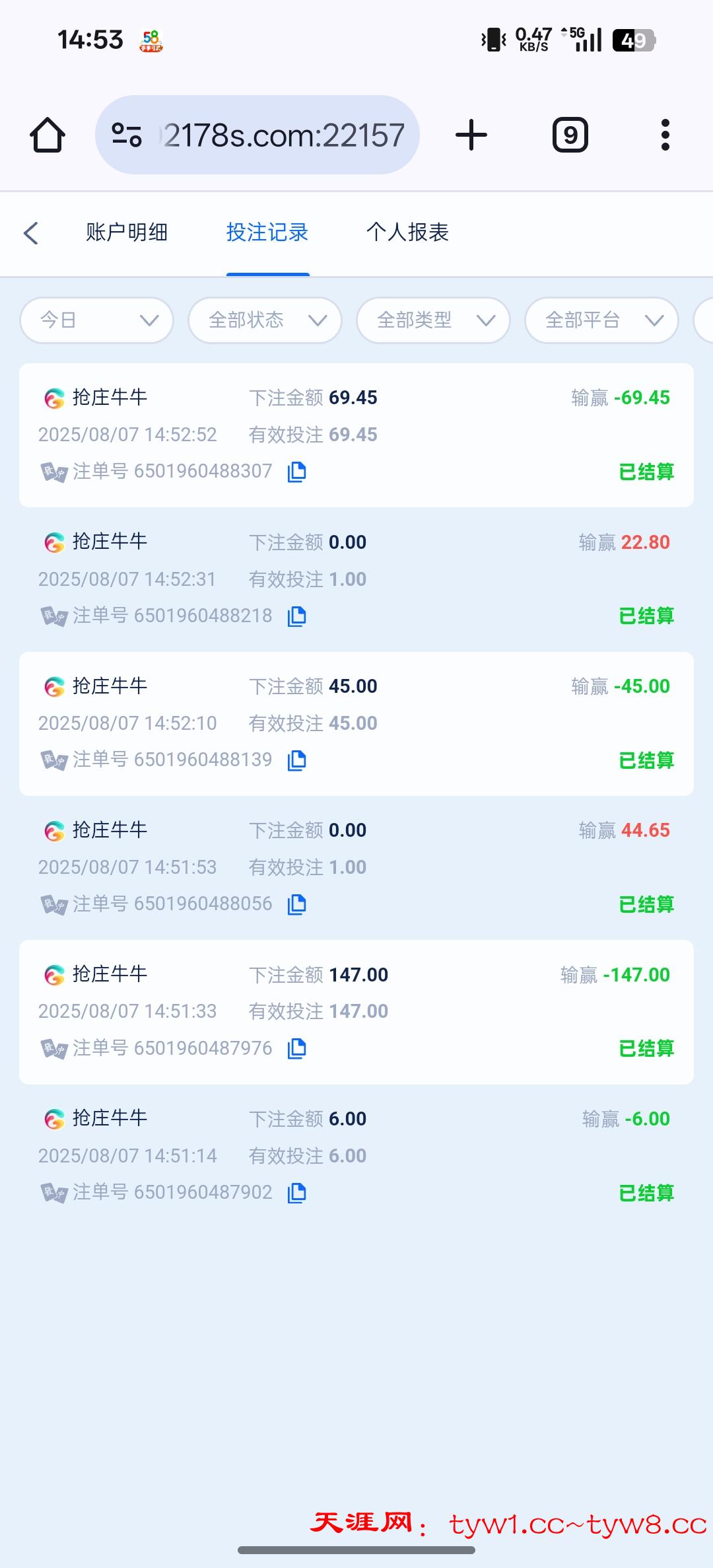Copy bet number 6501960488218
Screen dimensions: 713x1568
click(x=297, y=616)
